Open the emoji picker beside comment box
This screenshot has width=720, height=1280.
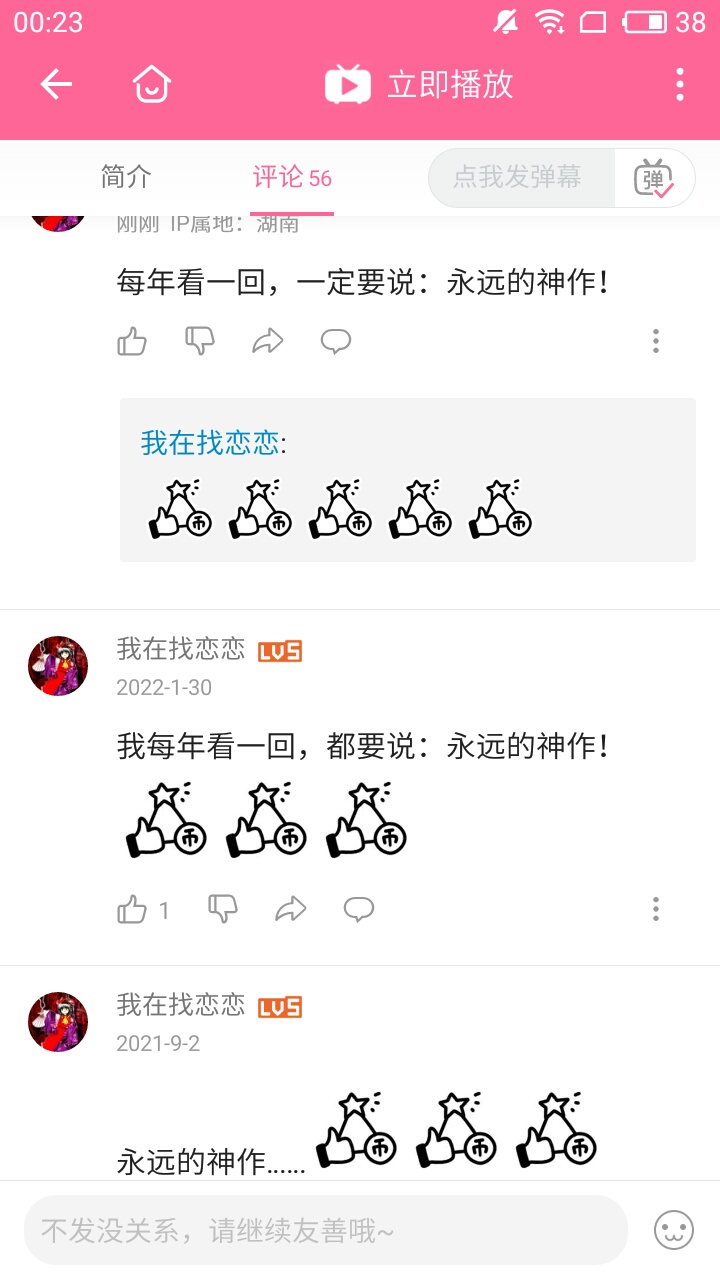[x=674, y=1230]
